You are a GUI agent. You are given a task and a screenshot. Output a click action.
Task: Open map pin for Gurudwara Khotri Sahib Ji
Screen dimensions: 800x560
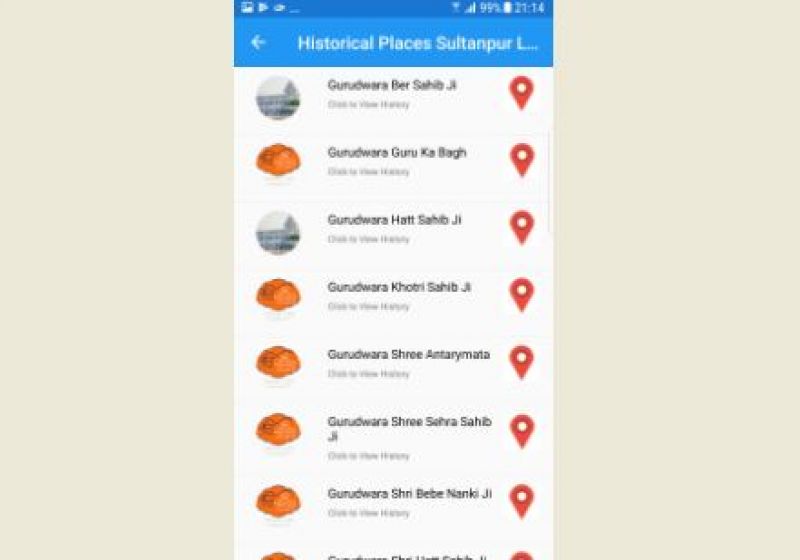point(521,295)
